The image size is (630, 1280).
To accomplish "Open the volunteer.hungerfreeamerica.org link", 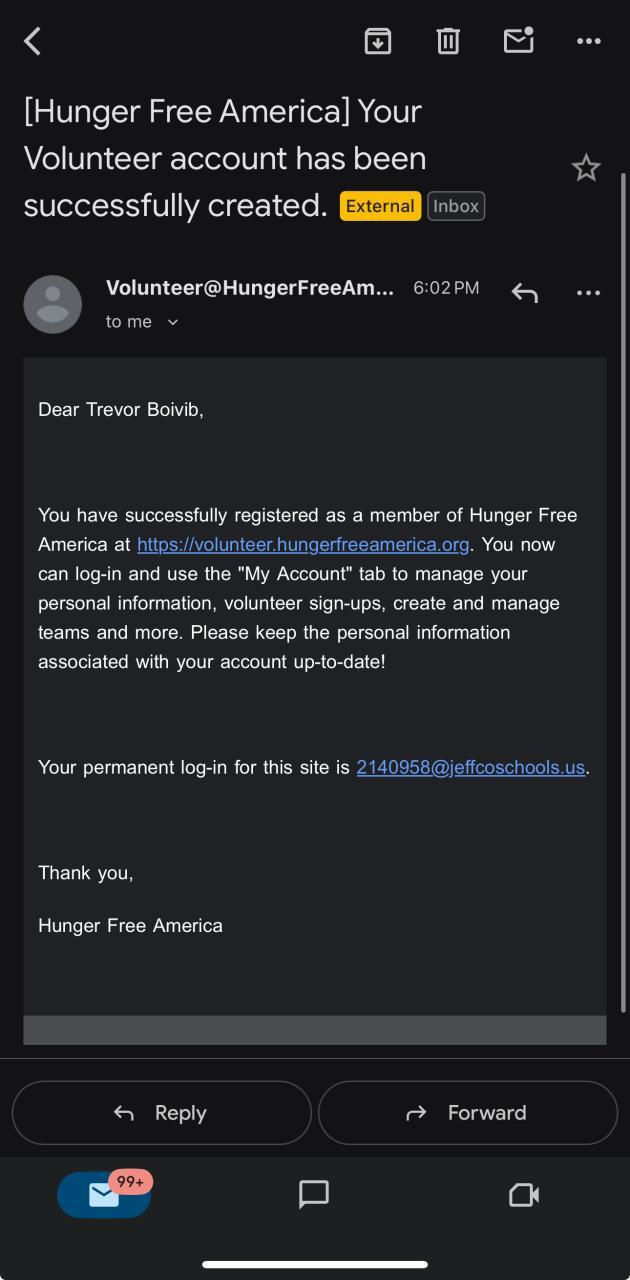I will coord(303,545).
